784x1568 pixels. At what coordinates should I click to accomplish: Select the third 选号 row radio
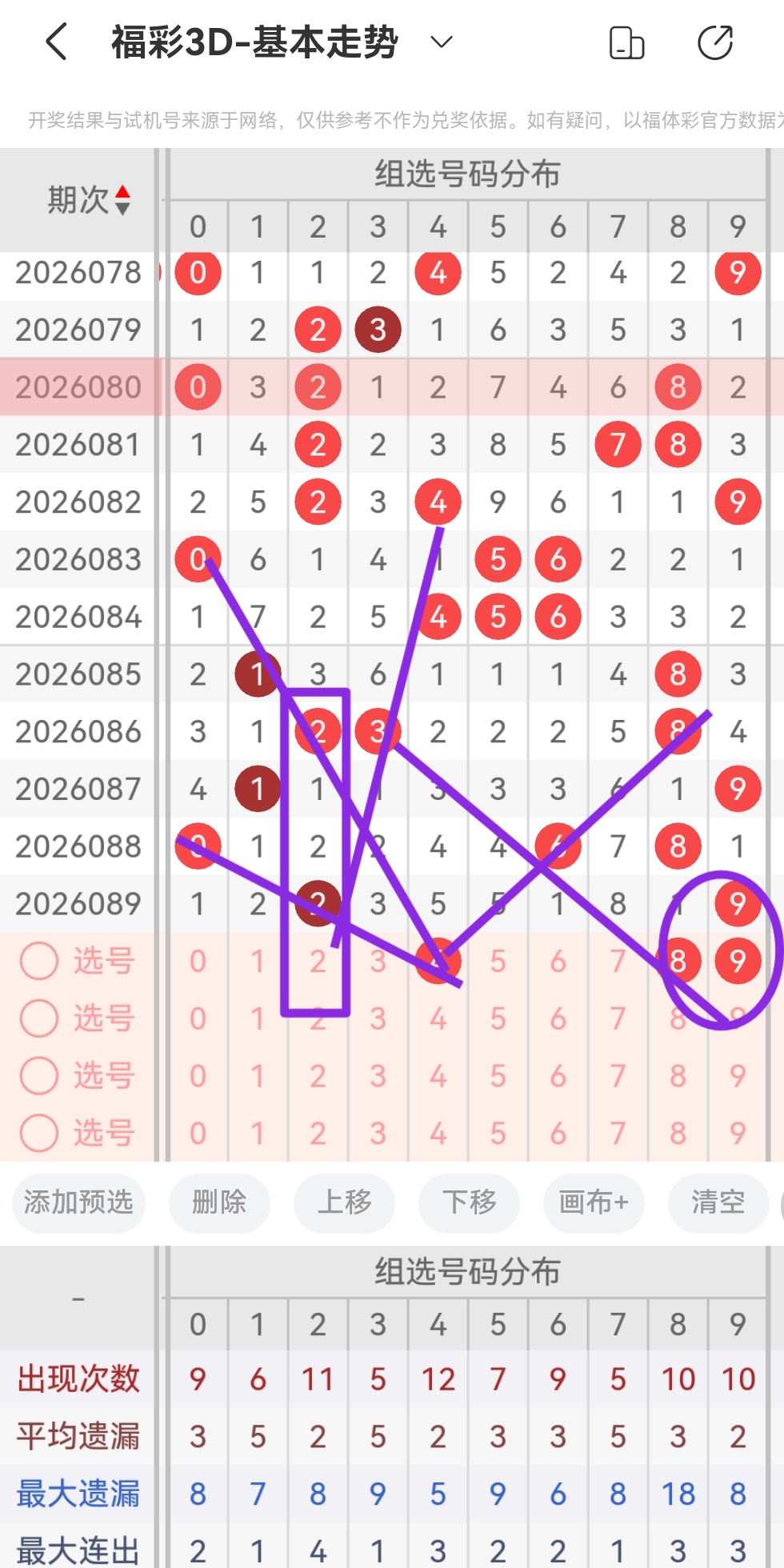point(39,1076)
